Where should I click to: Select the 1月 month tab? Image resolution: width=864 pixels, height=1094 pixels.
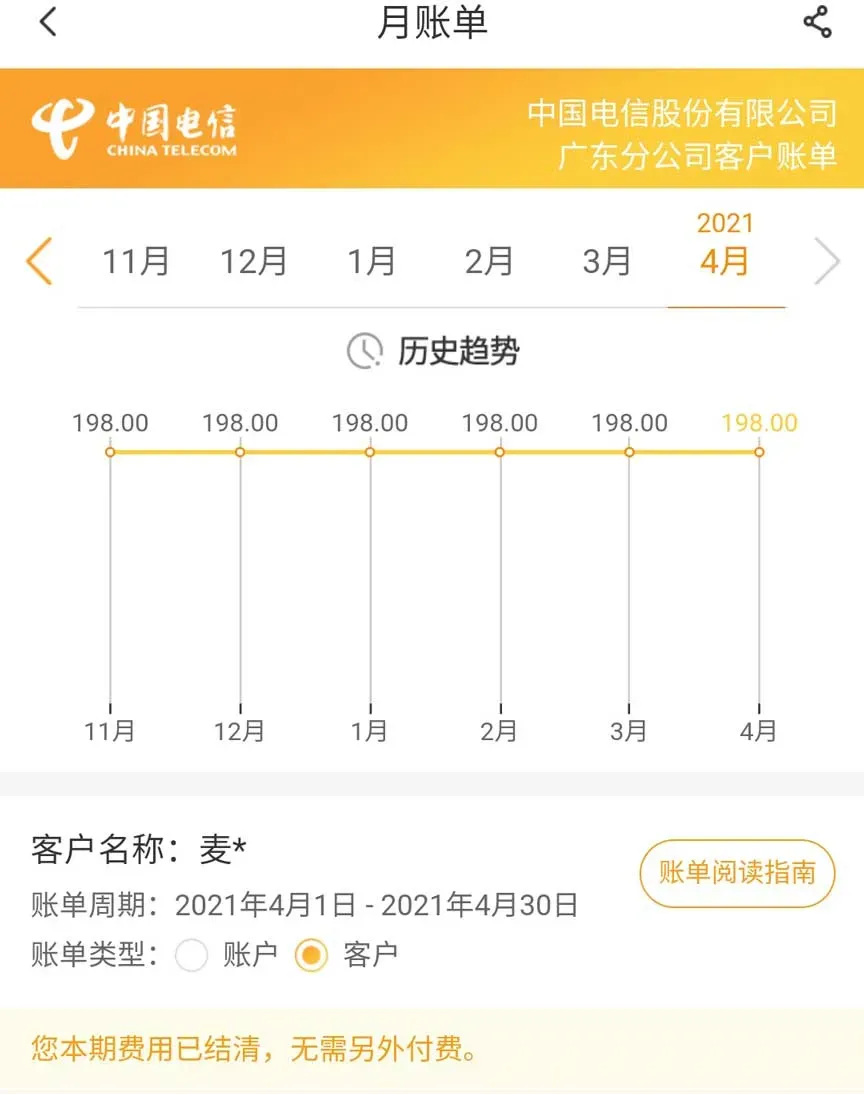coord(371,262)
